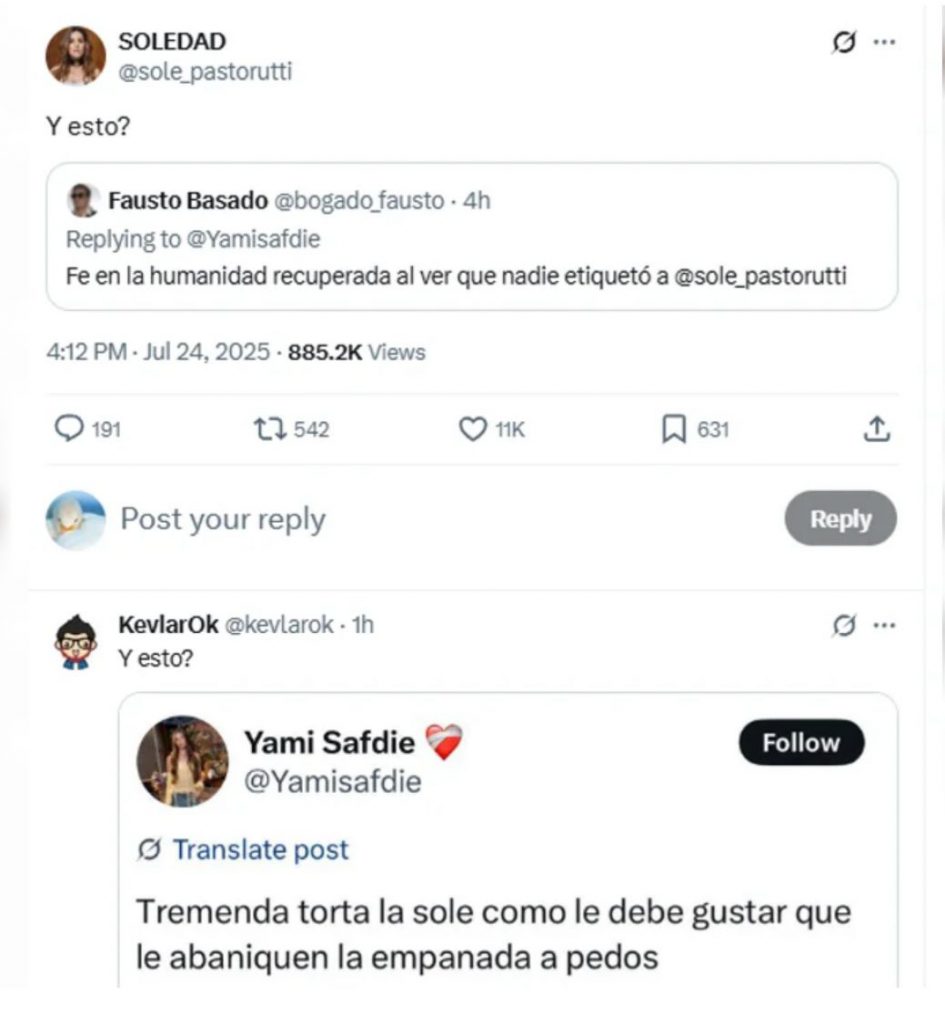Click the share upload icon
The height and width of the screenshot is (1024, 945).
click(x=878, y=428)
